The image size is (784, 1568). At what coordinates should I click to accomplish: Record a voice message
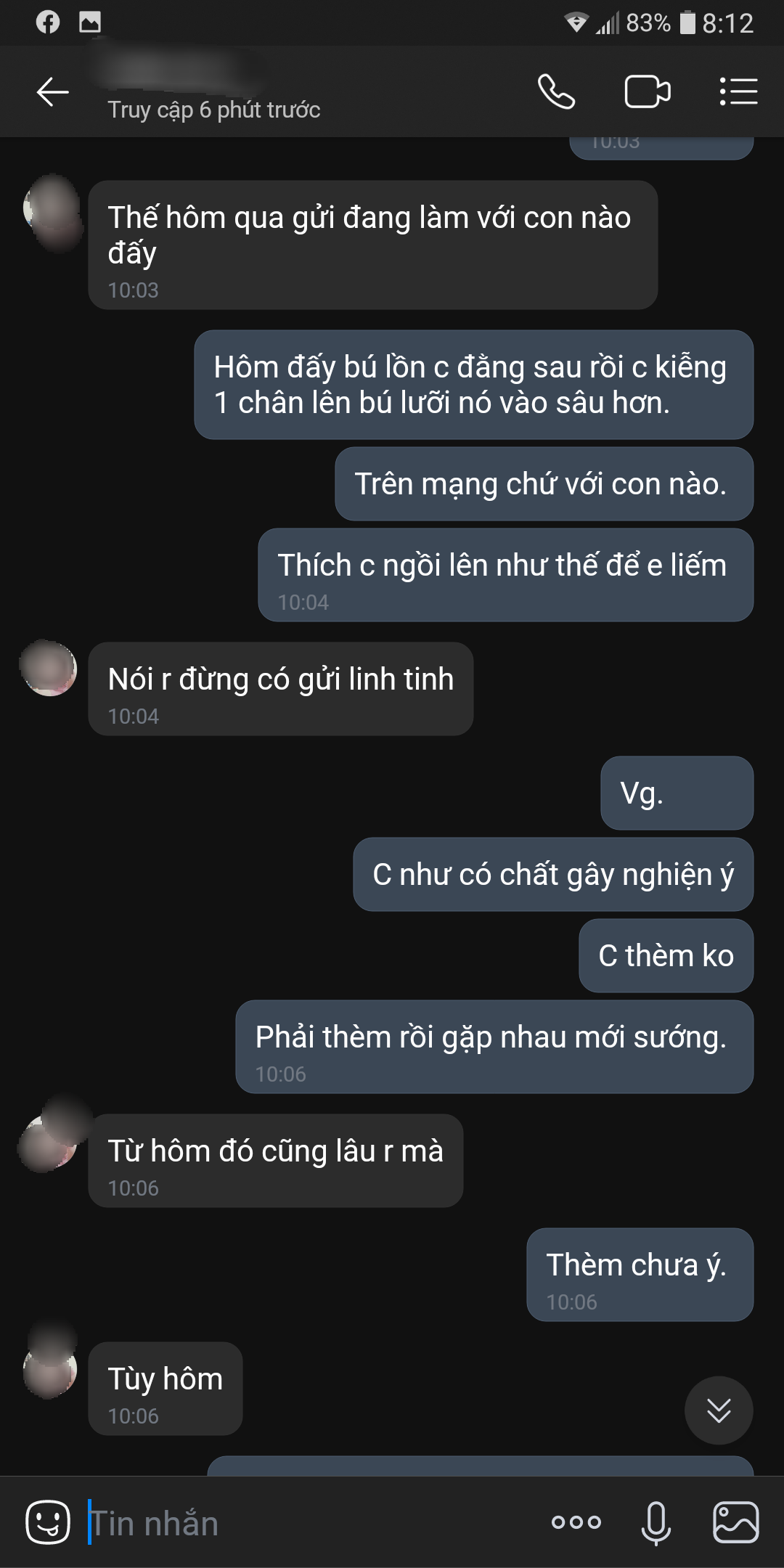(x=656, y=1522)
